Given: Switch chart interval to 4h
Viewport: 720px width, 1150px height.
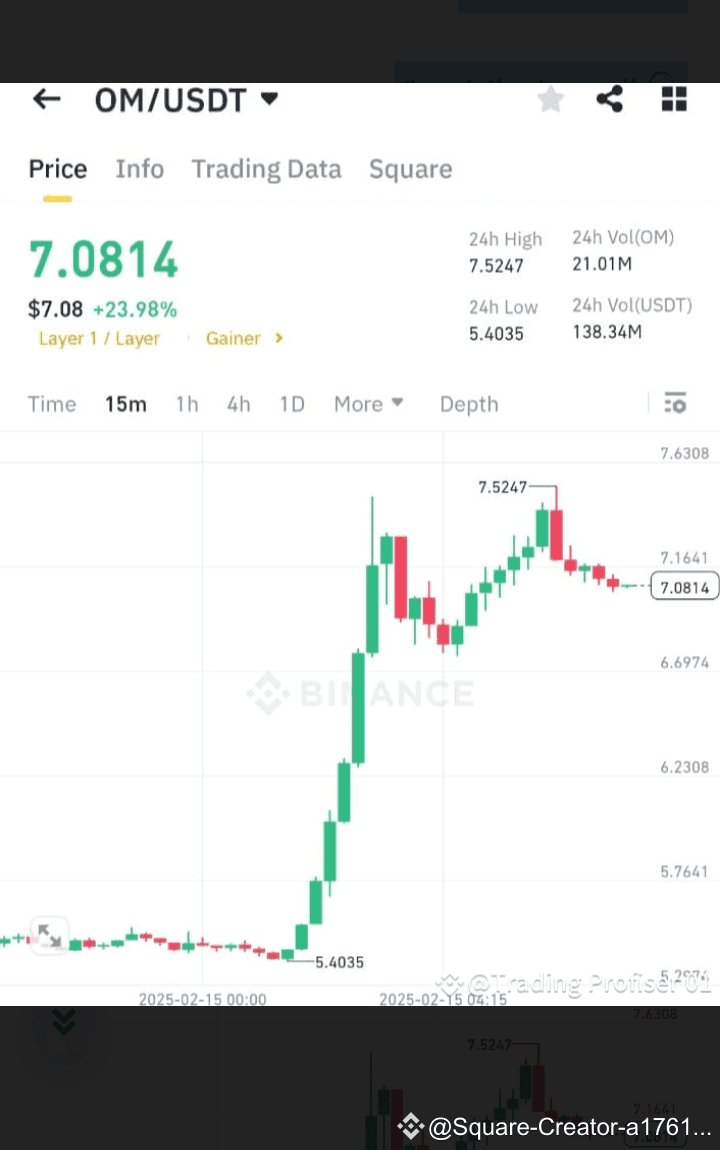Looking at the screenshot, I should [x=238, y=403].
